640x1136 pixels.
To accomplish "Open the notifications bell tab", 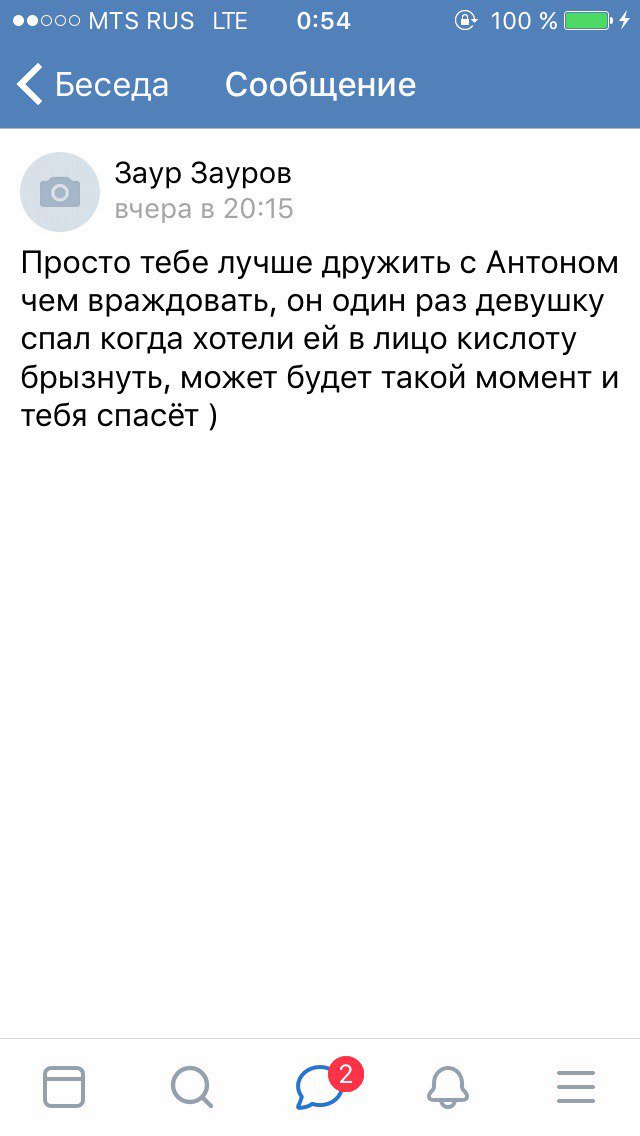I will click(448, 1087).
